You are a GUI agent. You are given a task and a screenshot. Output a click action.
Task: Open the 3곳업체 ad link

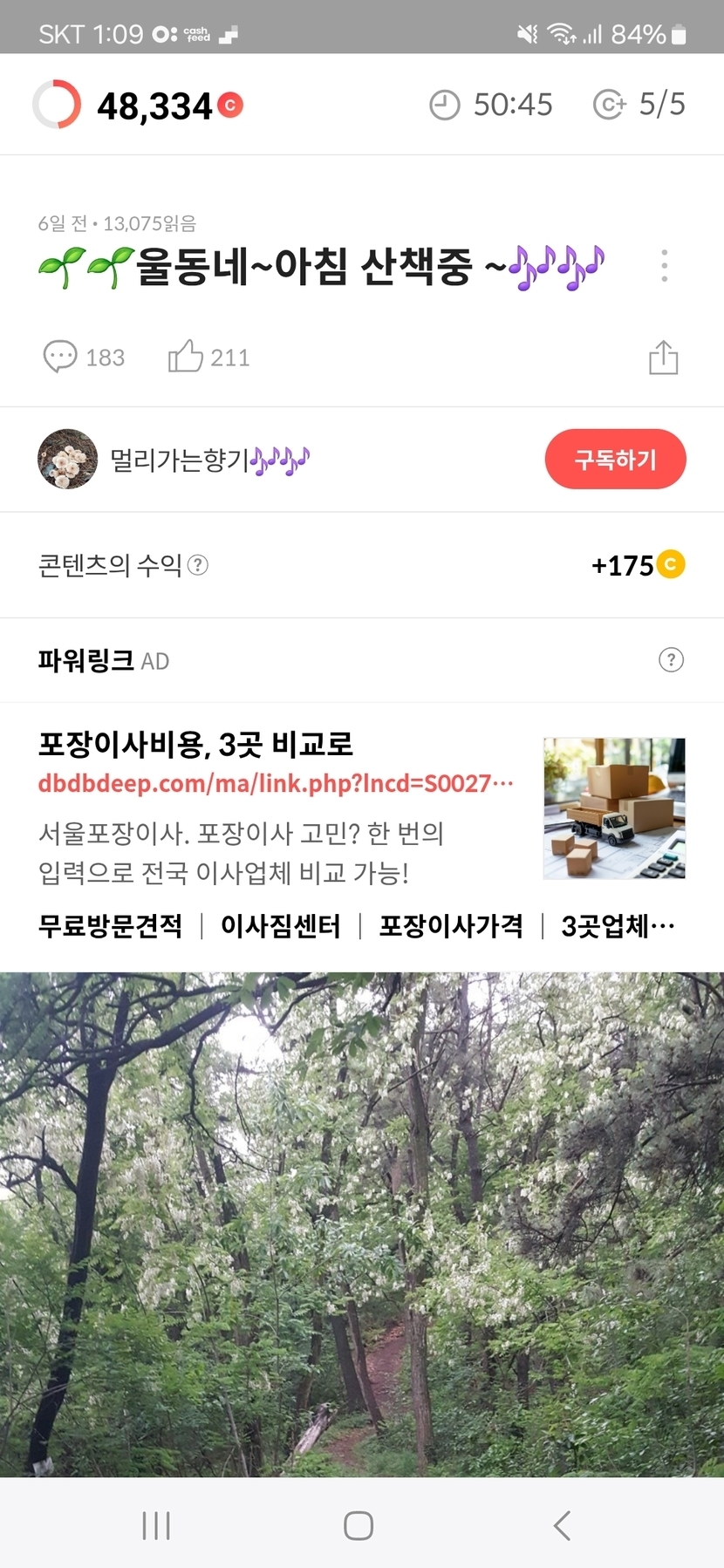click(617, 926)
